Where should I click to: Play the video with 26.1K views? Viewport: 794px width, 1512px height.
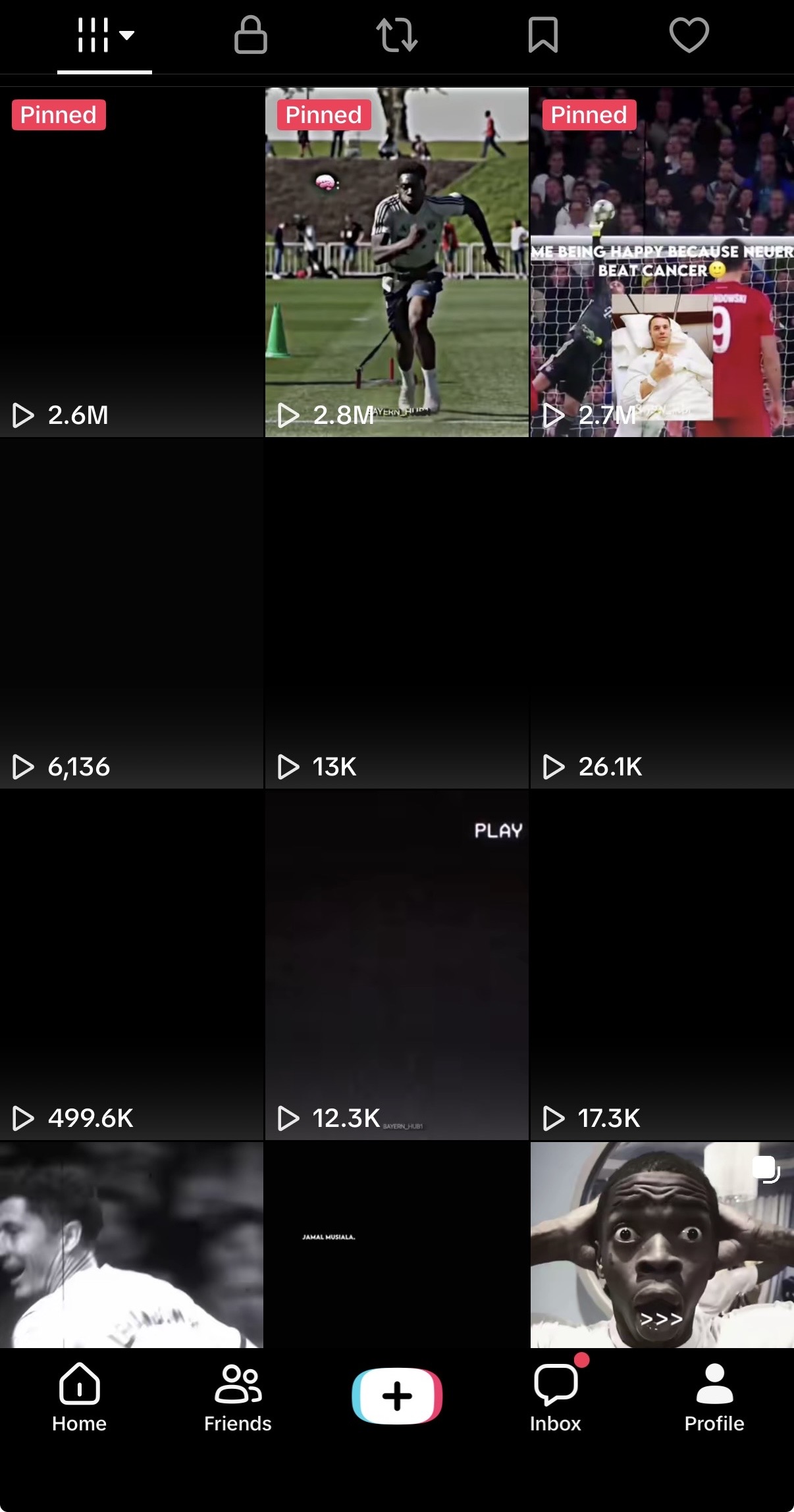tap(662, 613)
